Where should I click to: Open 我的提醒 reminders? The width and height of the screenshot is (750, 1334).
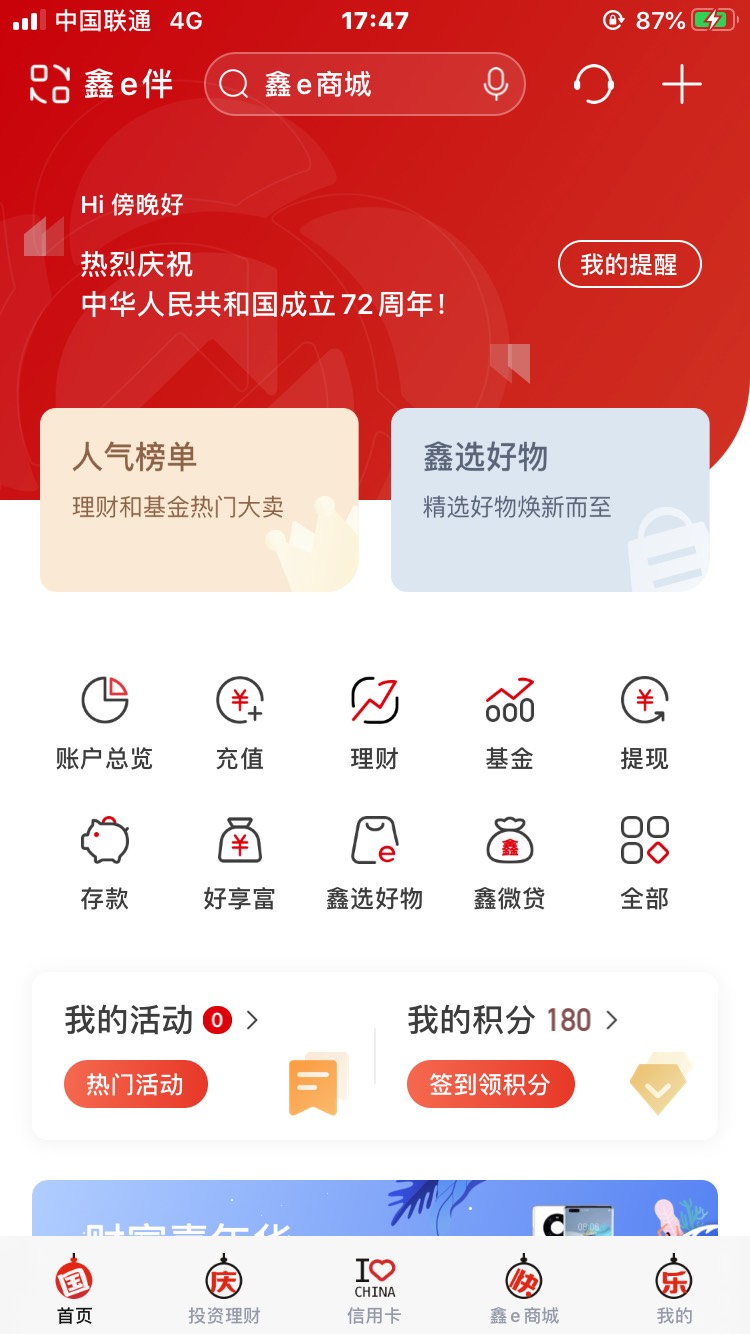pos(629,264)
